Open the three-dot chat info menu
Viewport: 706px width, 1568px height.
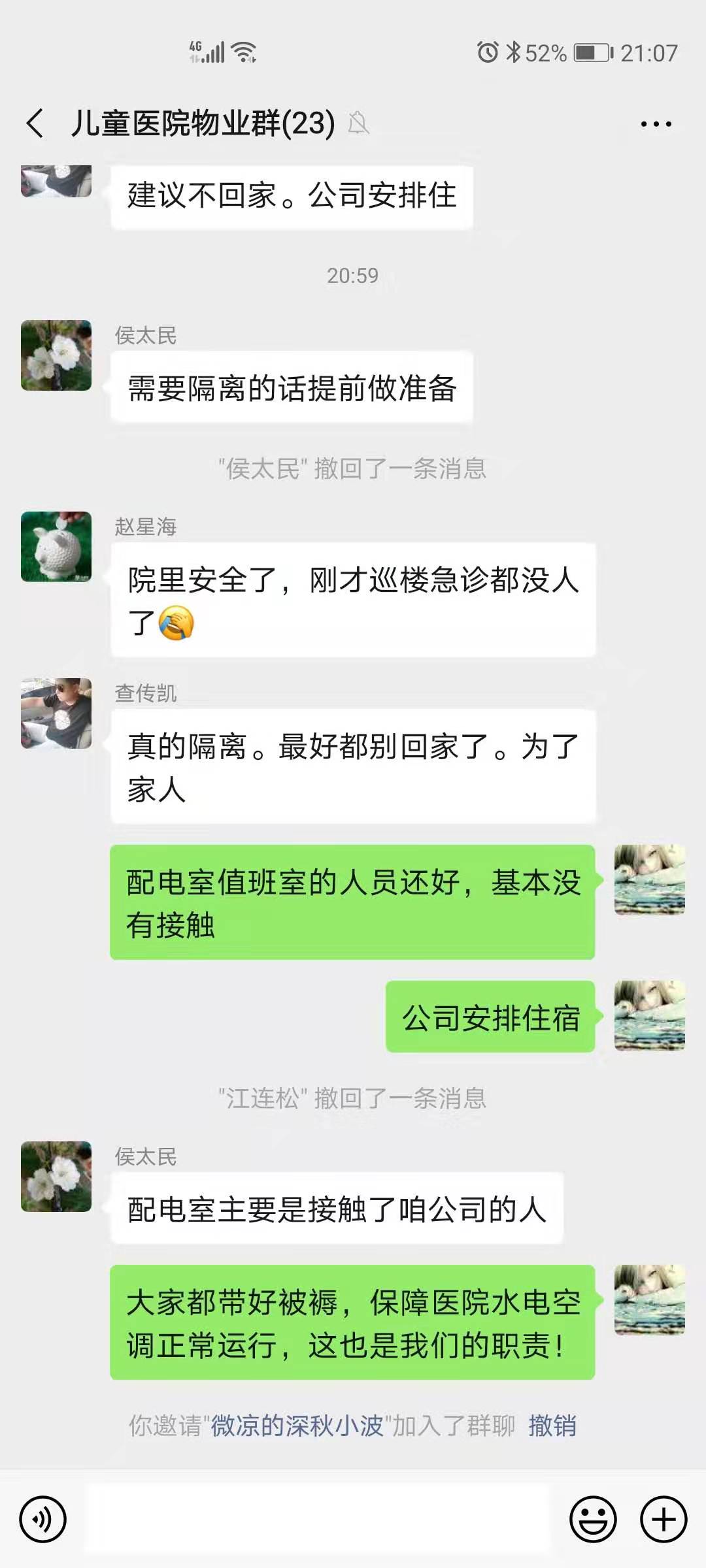point(656,123)
